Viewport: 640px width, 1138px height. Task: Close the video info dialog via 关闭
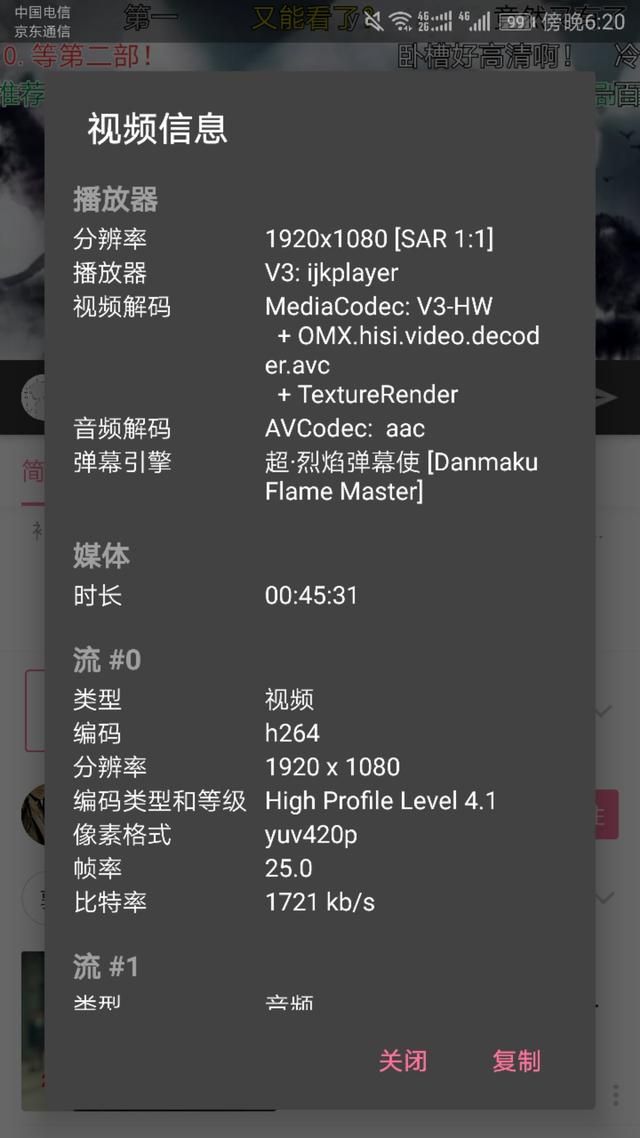pos(403,1061)
